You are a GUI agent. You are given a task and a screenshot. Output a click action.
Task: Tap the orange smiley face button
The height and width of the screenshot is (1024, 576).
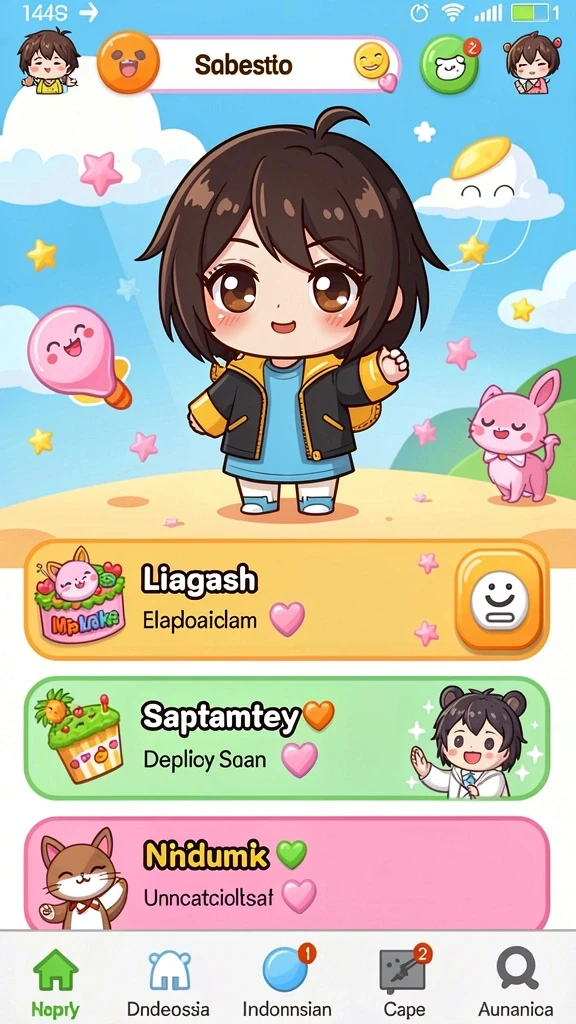128,63
